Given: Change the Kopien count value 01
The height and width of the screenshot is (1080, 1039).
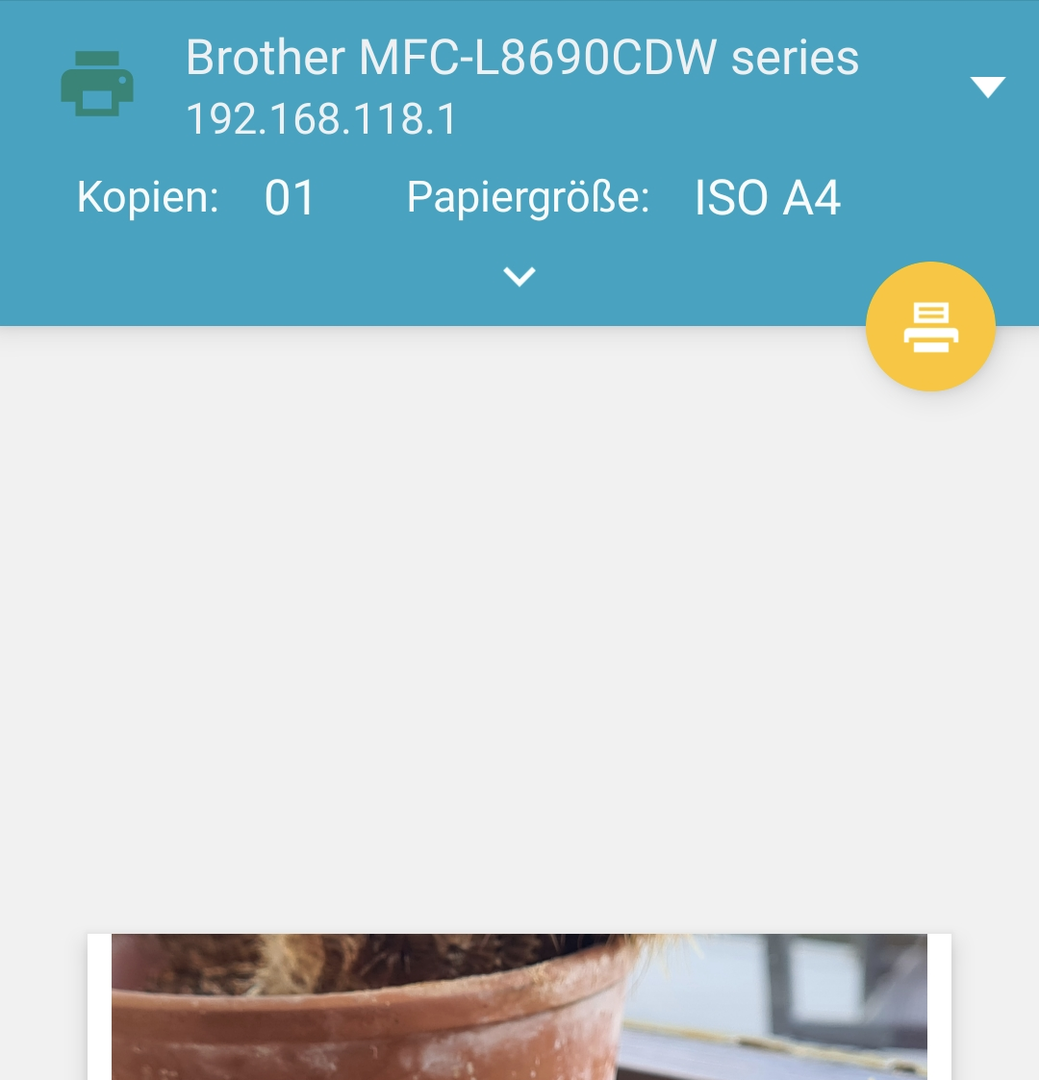Looking at the screenshot, I should (290, 198).
